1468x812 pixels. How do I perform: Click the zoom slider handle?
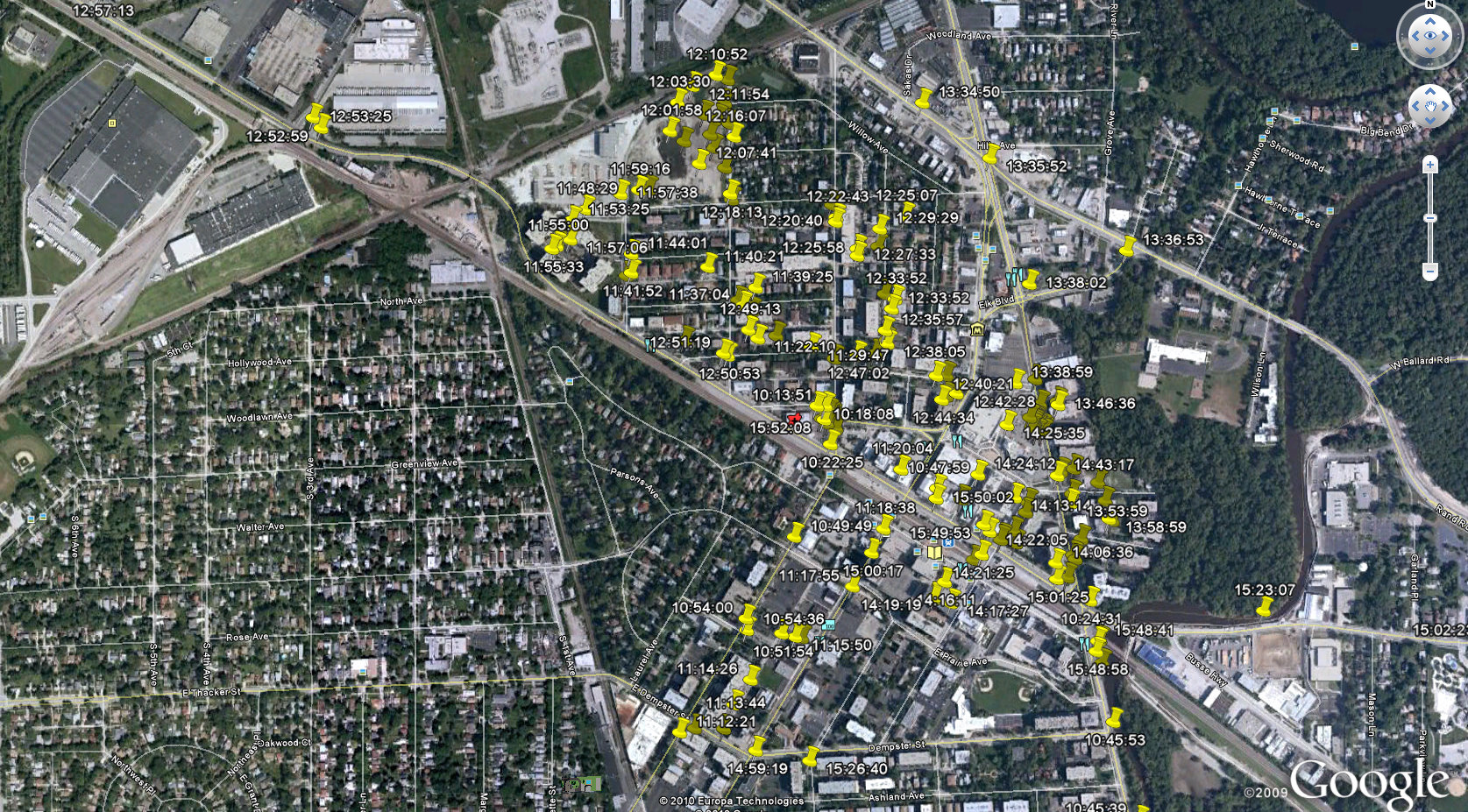[x=1430, y=218]
